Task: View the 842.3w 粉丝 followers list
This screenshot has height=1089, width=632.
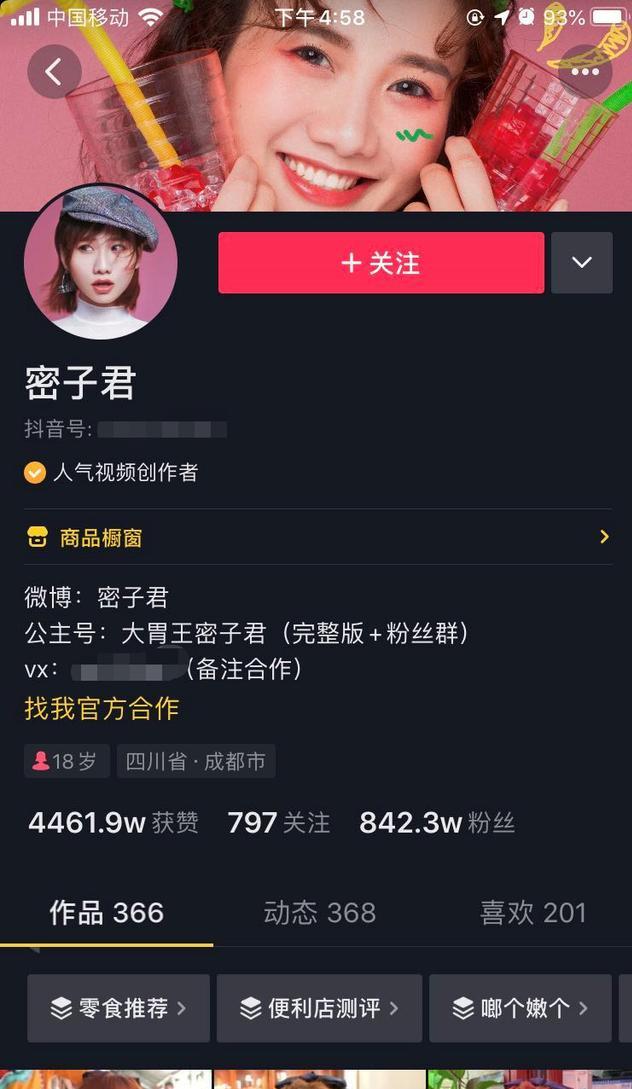Action: (437, 823)
